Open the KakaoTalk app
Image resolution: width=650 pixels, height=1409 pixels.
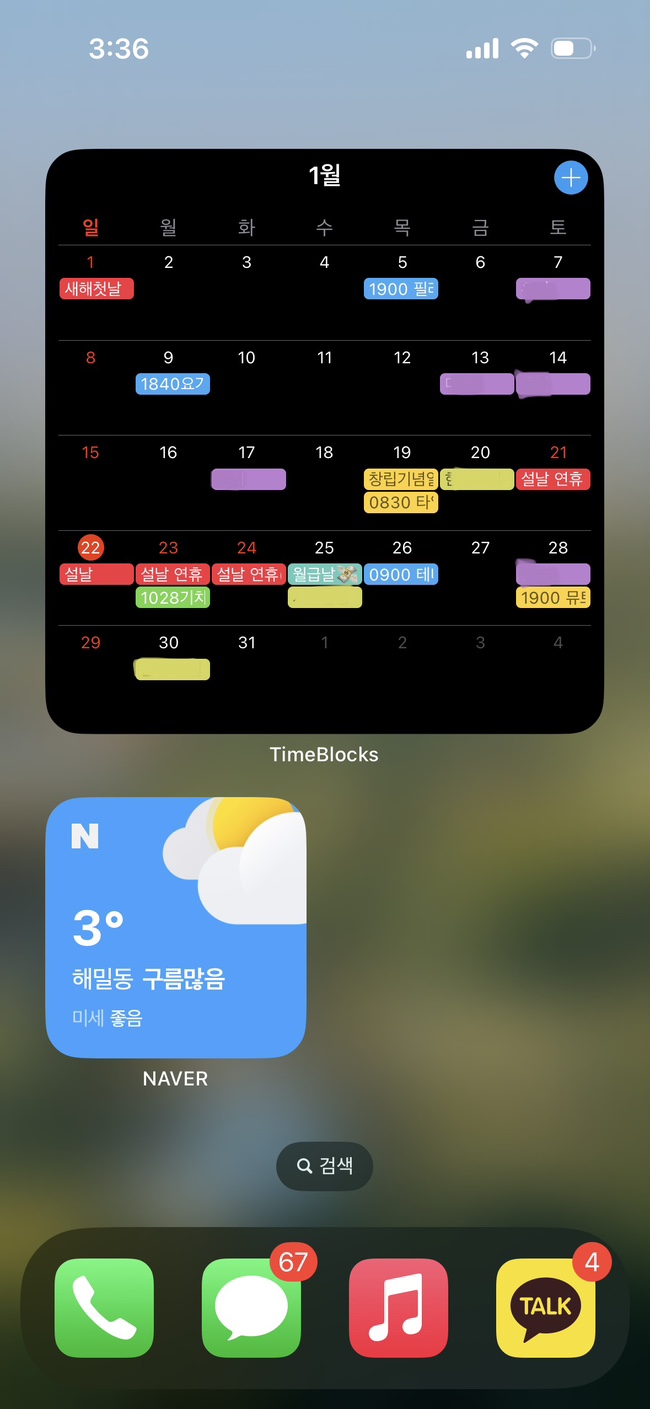point(546,1308)
